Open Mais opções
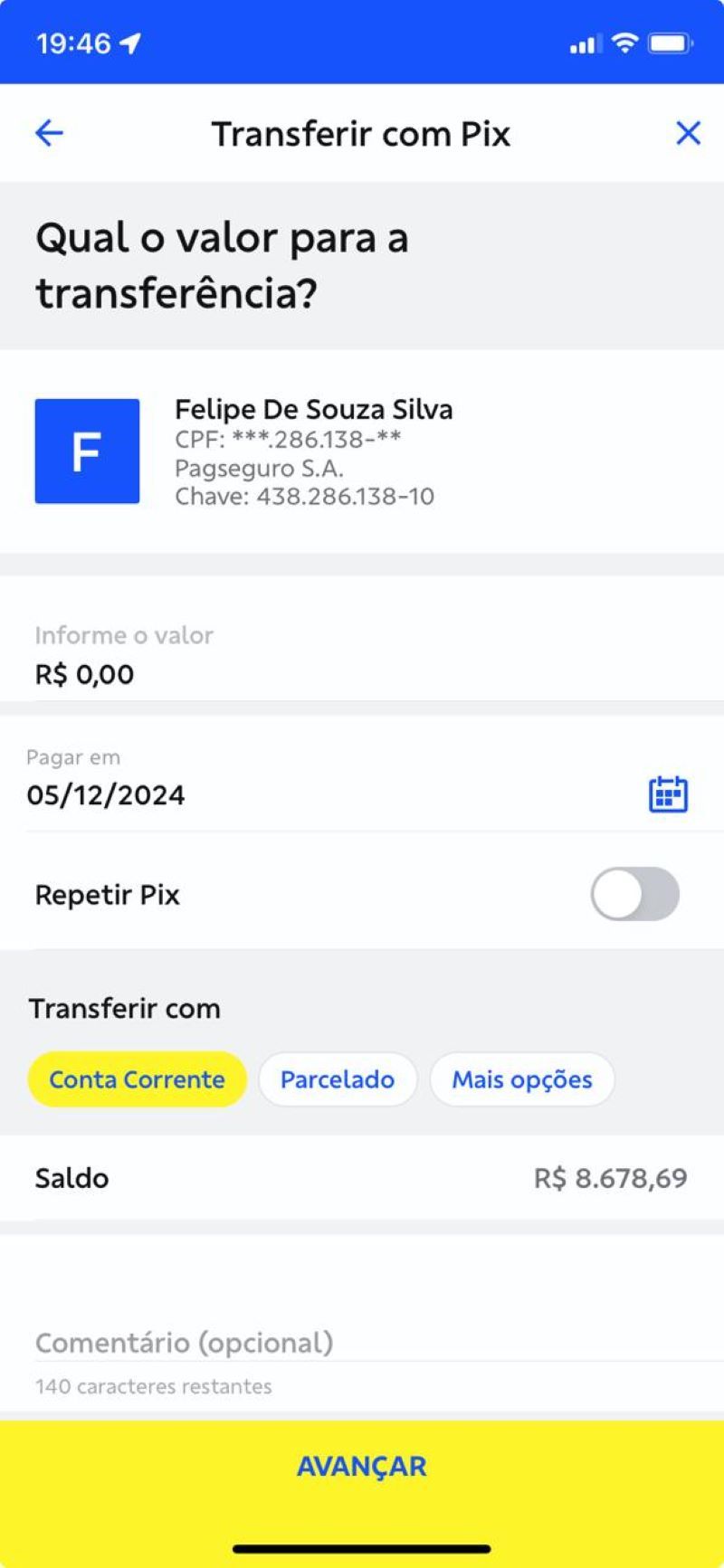The height and width of the screenshot is (1568, 724). pyautogui.click(x=522, y=1079)
